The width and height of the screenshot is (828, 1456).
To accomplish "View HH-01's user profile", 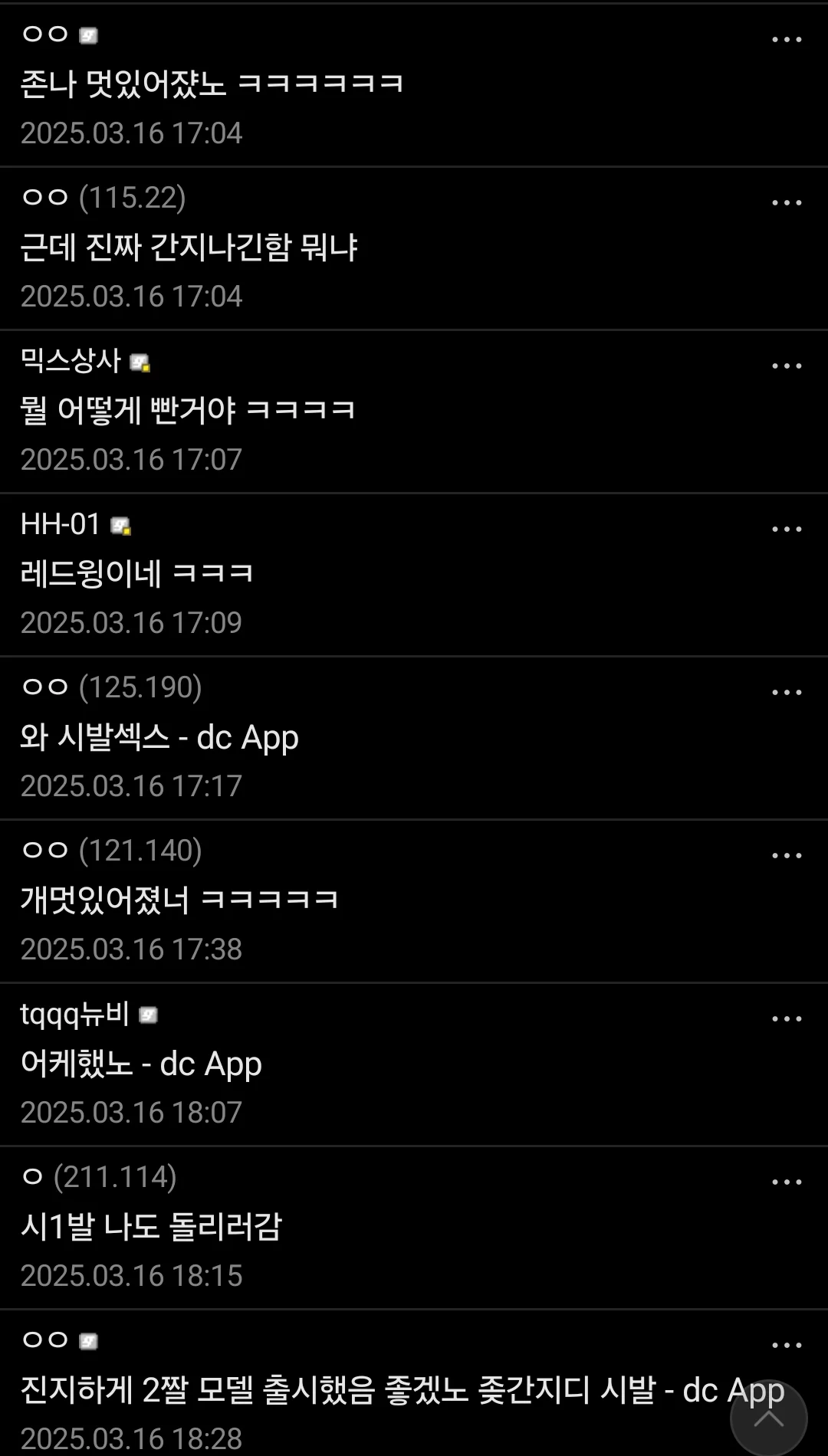I will click(61, 524).
